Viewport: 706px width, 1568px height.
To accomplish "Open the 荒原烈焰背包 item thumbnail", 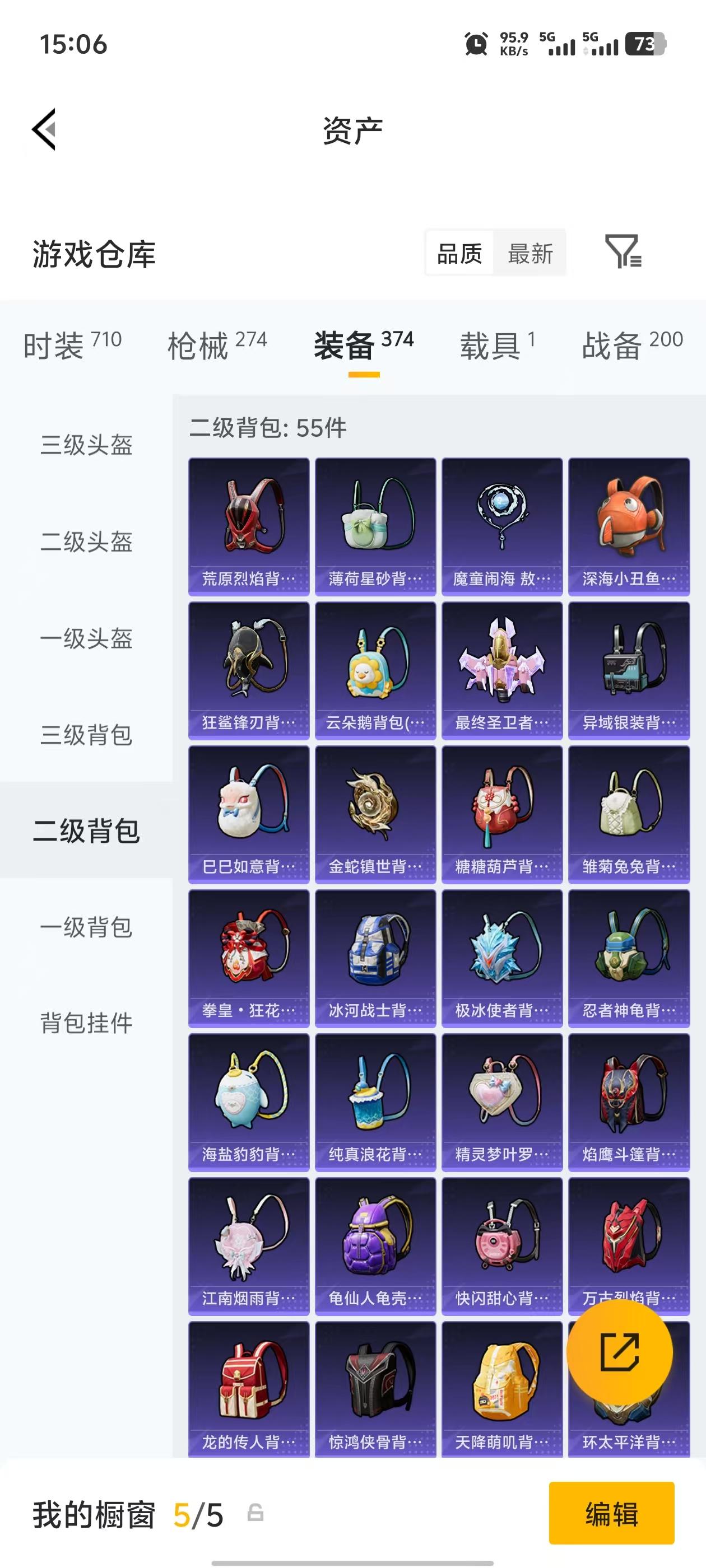I will tap(249, 524).
